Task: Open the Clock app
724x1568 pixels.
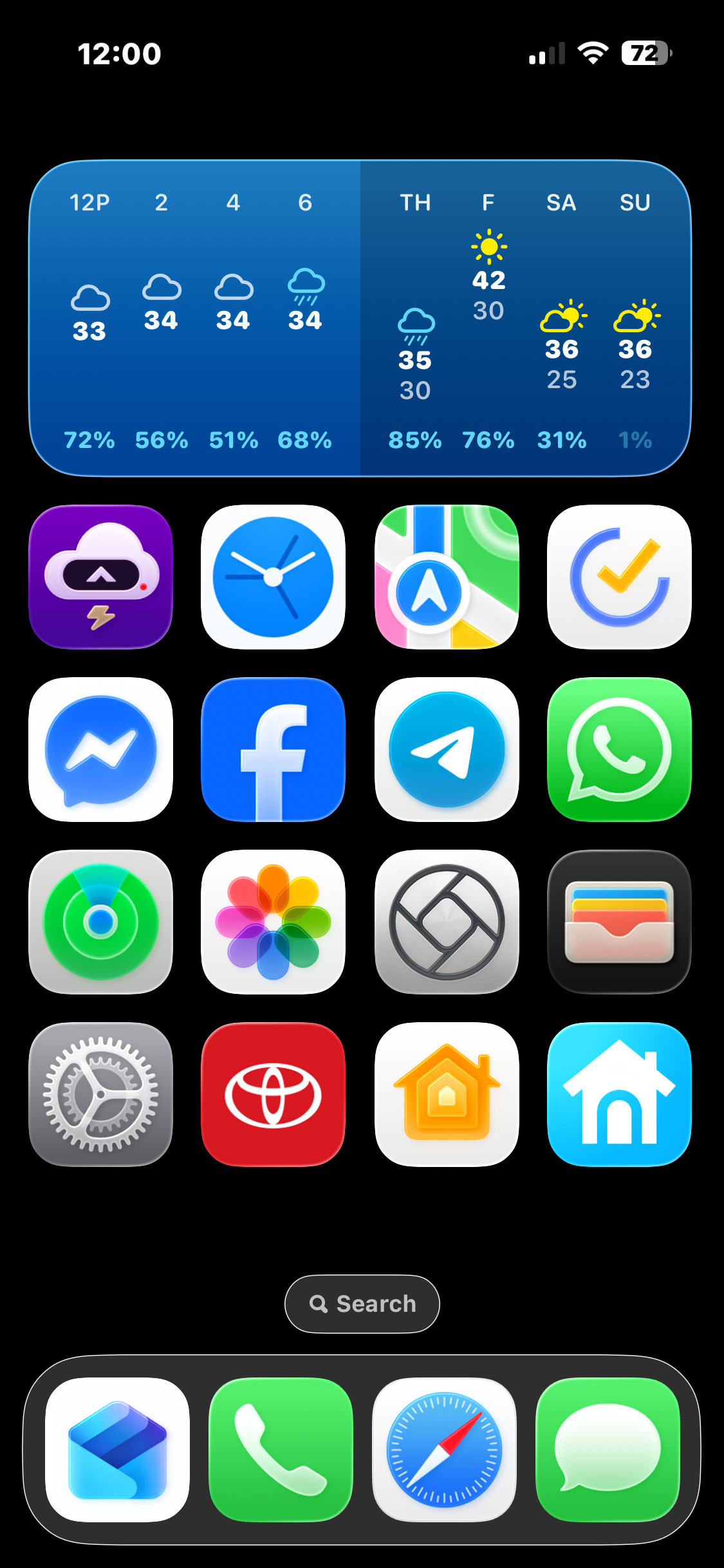Action: click(274, 577)
